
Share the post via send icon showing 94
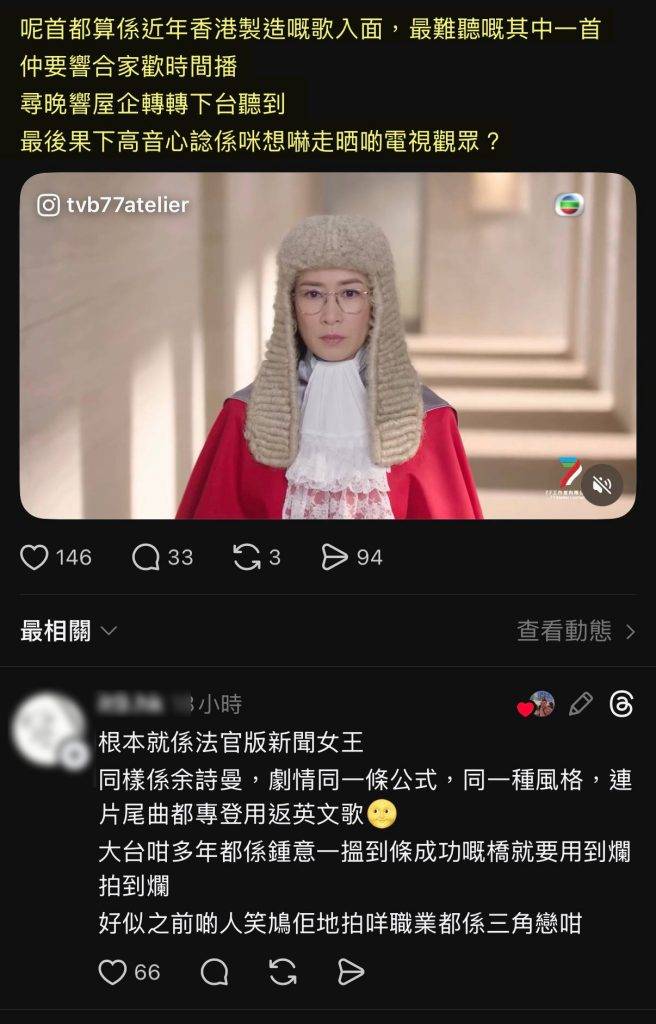tap(334, 557)
